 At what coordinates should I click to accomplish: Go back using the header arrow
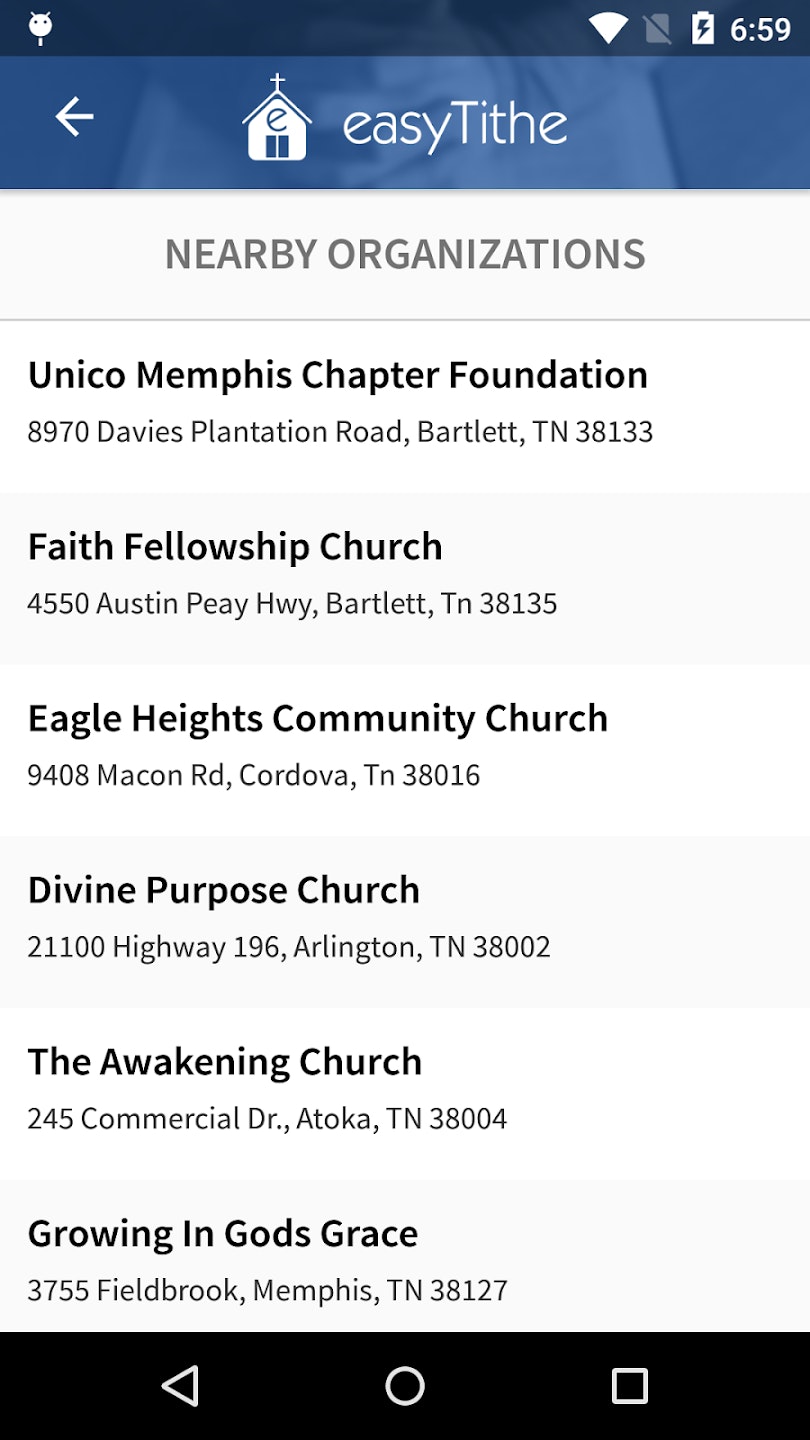74,117
